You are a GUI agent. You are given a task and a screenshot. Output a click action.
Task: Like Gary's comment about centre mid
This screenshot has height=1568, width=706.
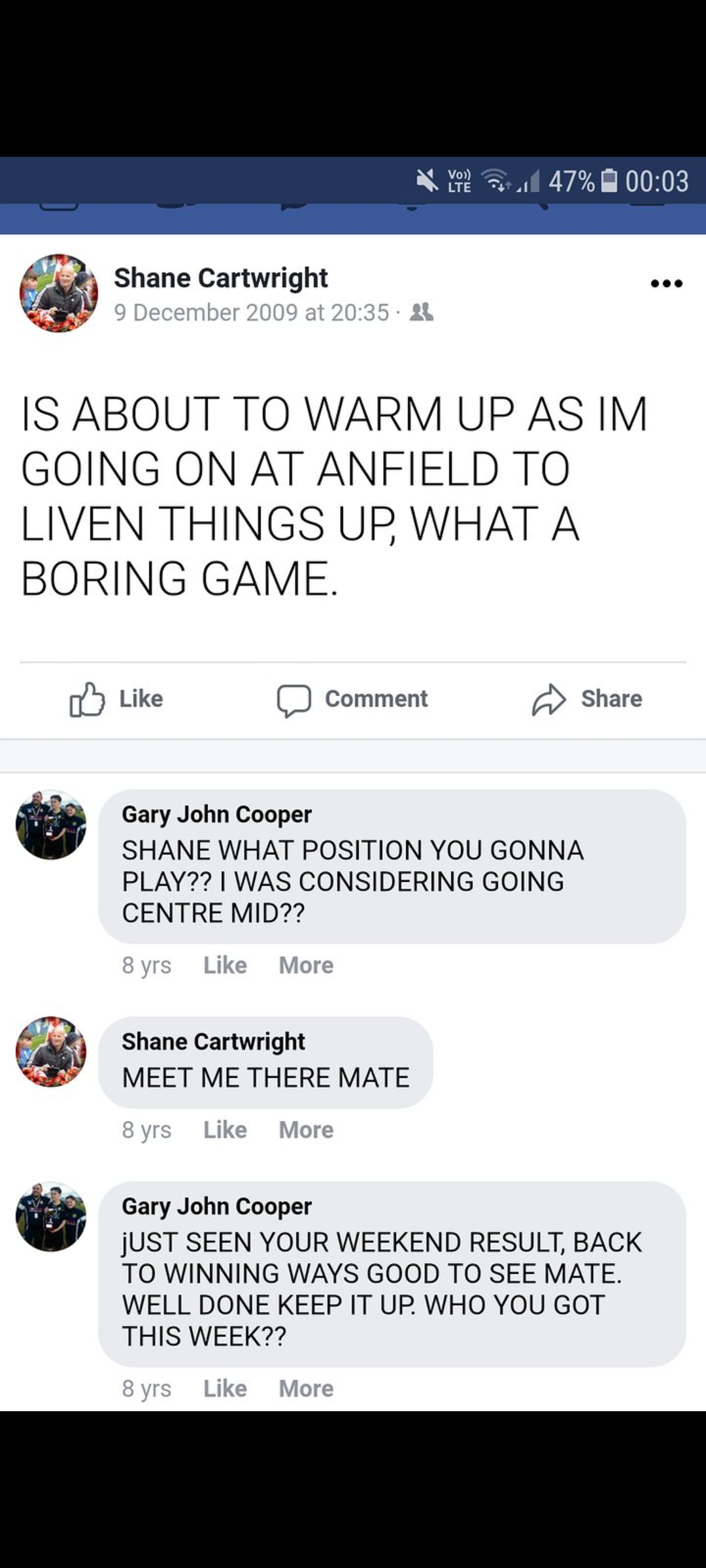point(225,965)
